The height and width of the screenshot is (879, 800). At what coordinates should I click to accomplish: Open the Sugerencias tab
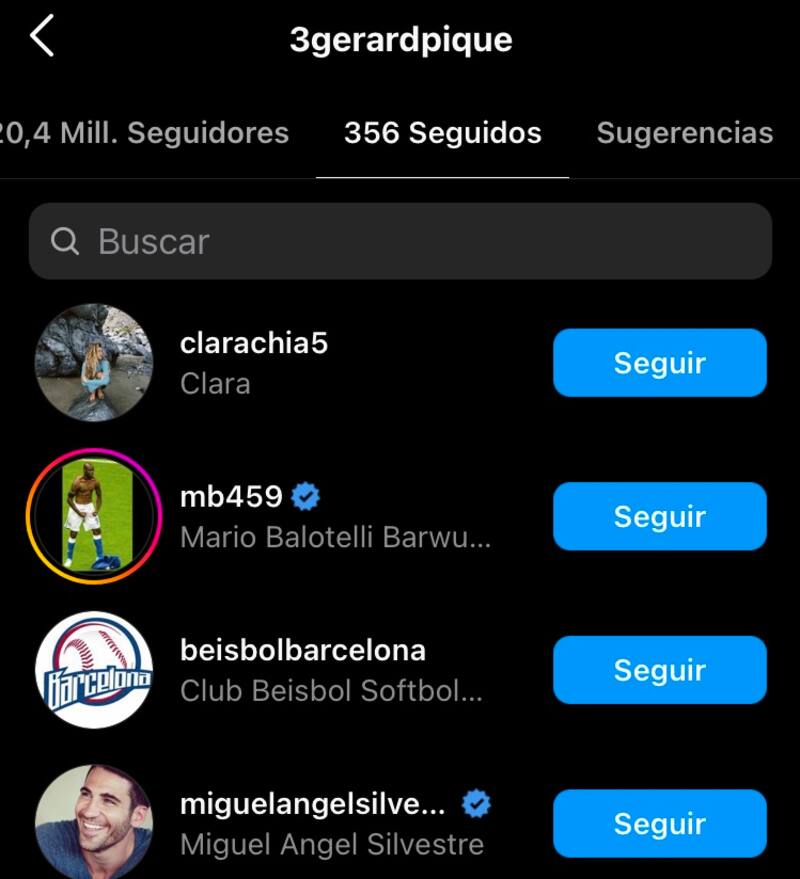click(x=684, y=133)
